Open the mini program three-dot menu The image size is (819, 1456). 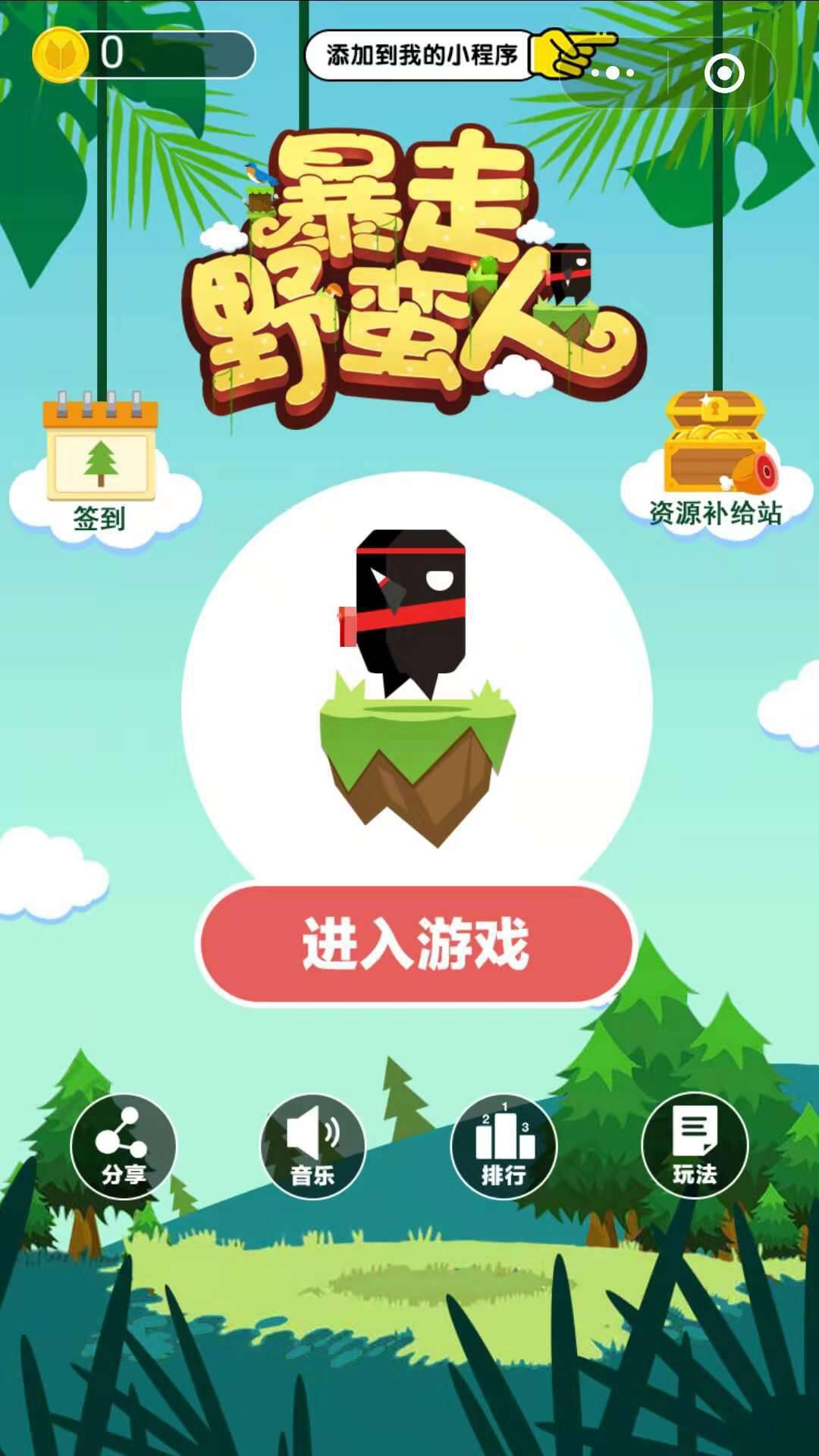point(613,74)
